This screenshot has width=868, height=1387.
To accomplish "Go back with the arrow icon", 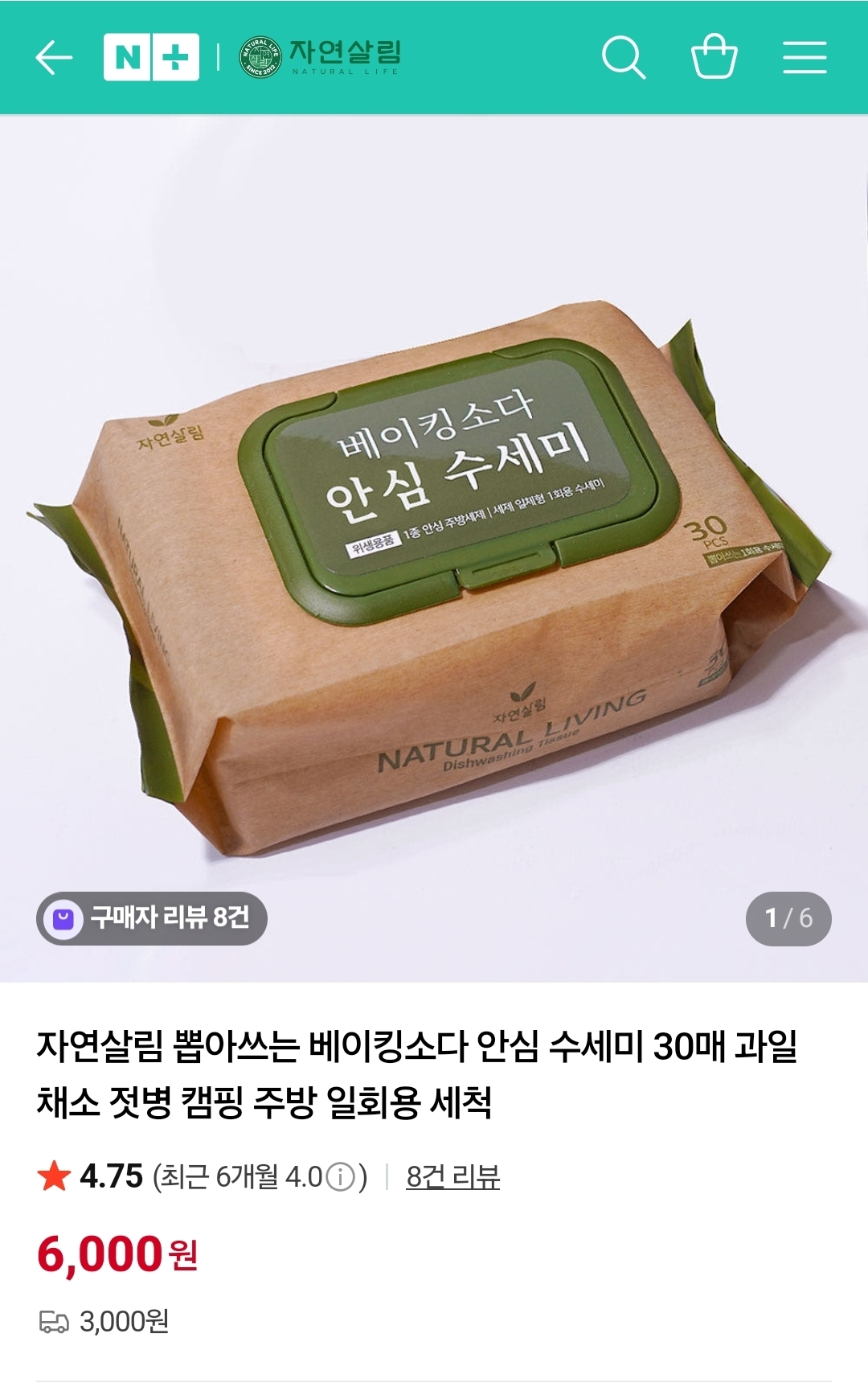I will point(55,58).
